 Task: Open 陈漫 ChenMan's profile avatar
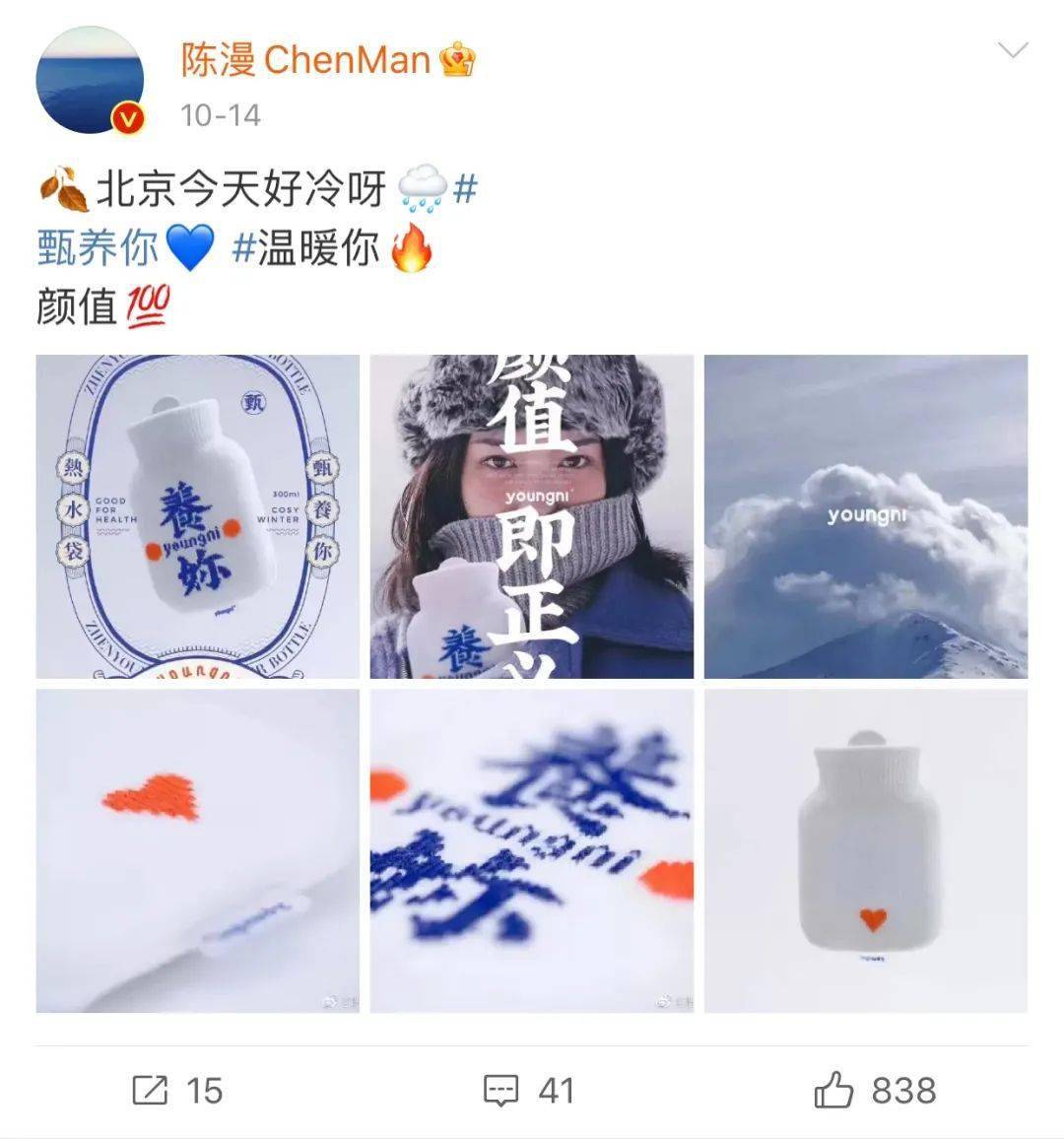point(90,81)
